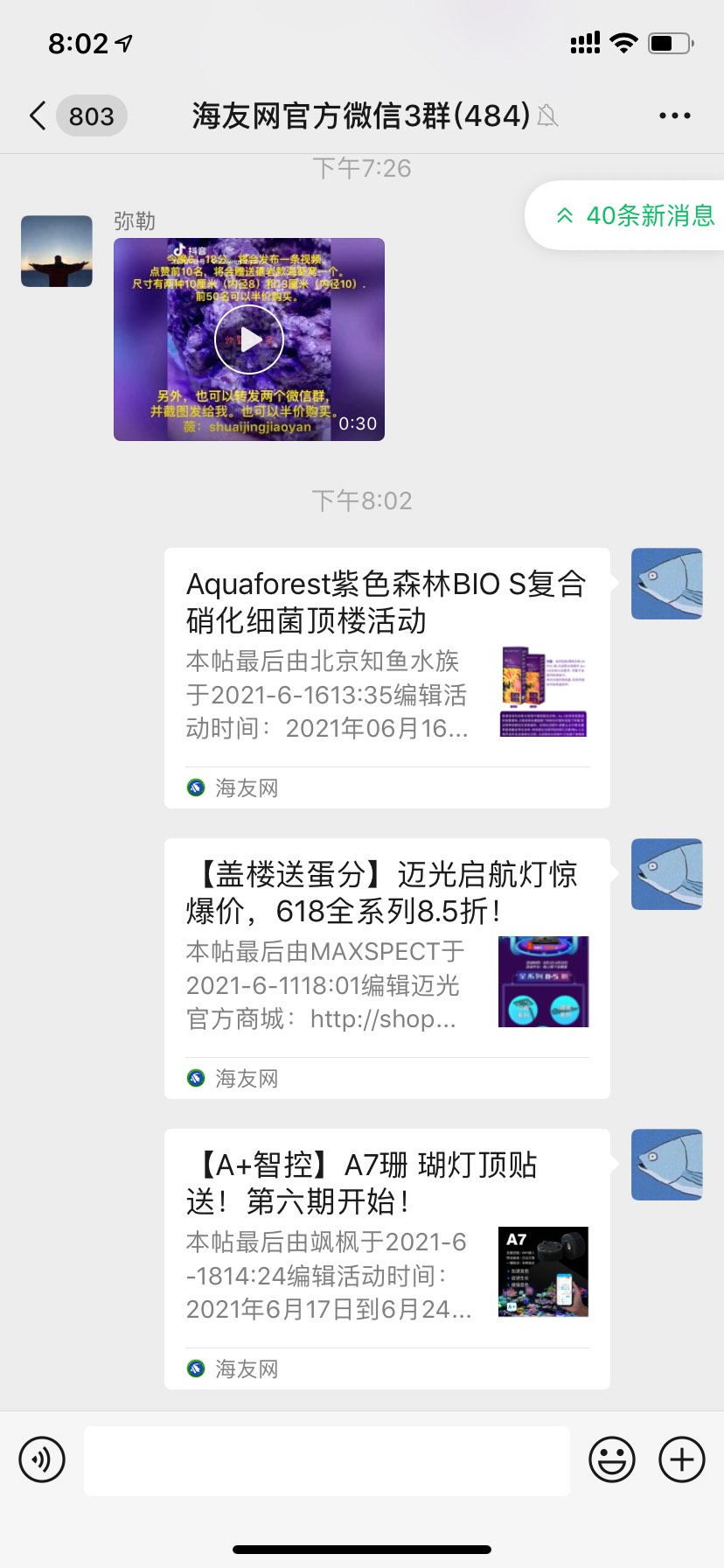Viewport: 724px width, 1568px height.
Task: Open the Aquaforest紫色森林BIO S shared link card
Action: [x=386, y=677]
